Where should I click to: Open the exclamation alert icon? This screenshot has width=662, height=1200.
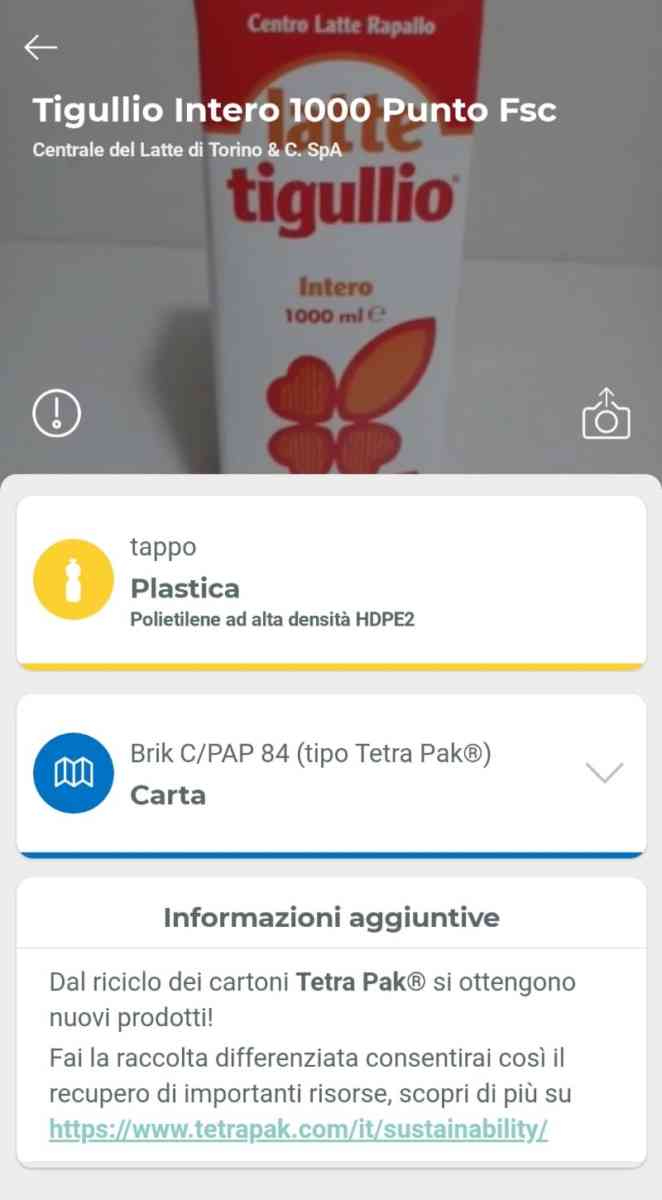(x=56, y=413)
